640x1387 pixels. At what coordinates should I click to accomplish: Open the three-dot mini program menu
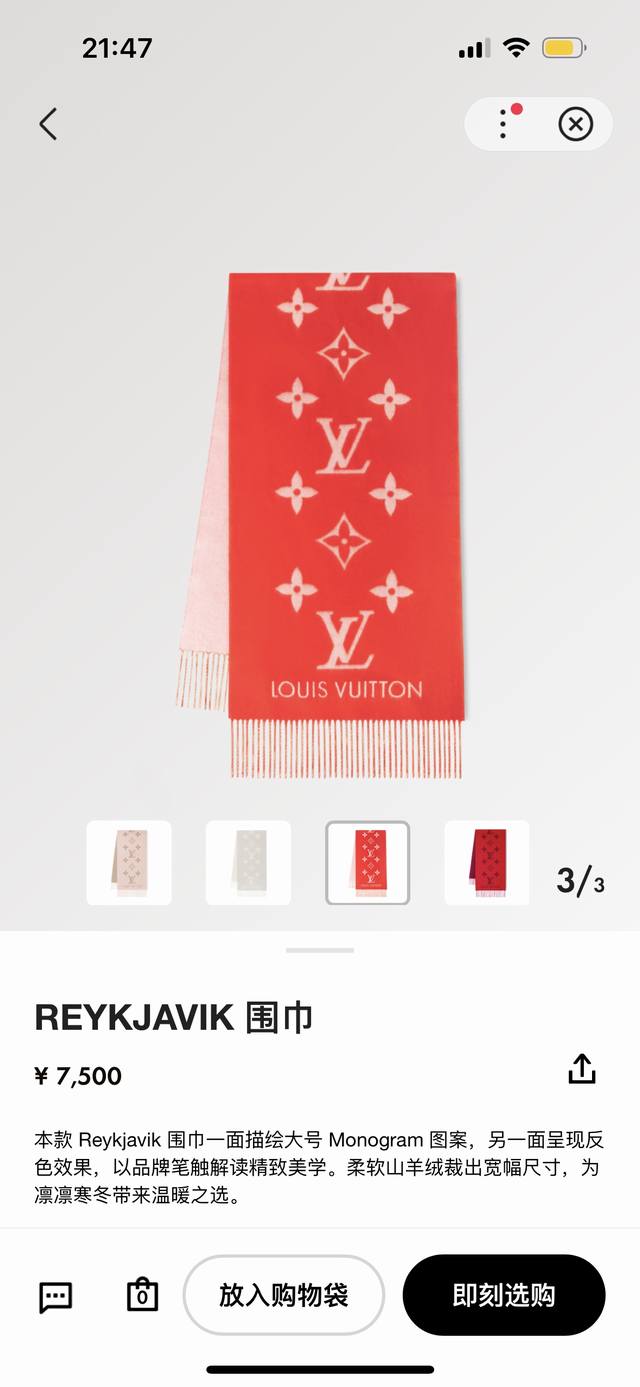(503, 124)
